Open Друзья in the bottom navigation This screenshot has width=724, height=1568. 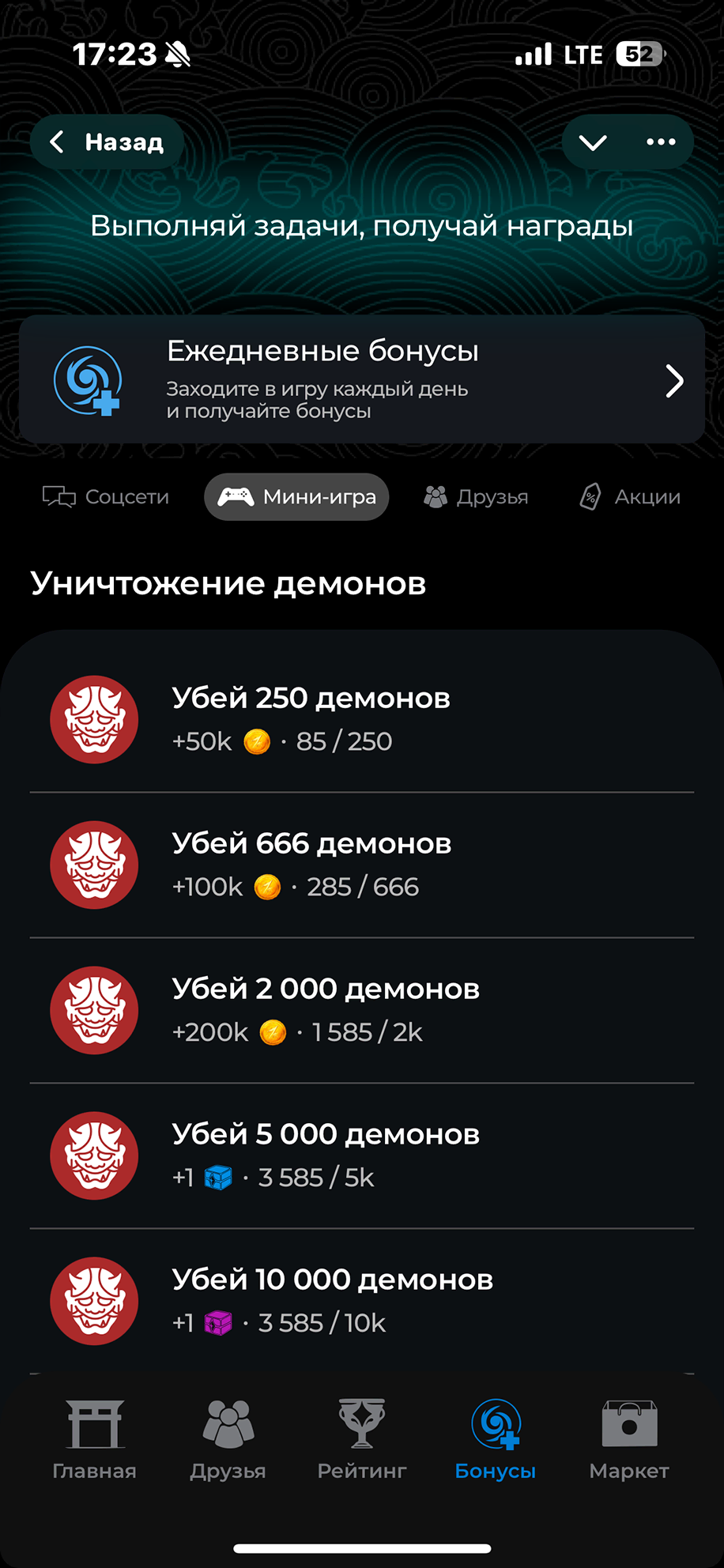click(x=228, y=1440)
